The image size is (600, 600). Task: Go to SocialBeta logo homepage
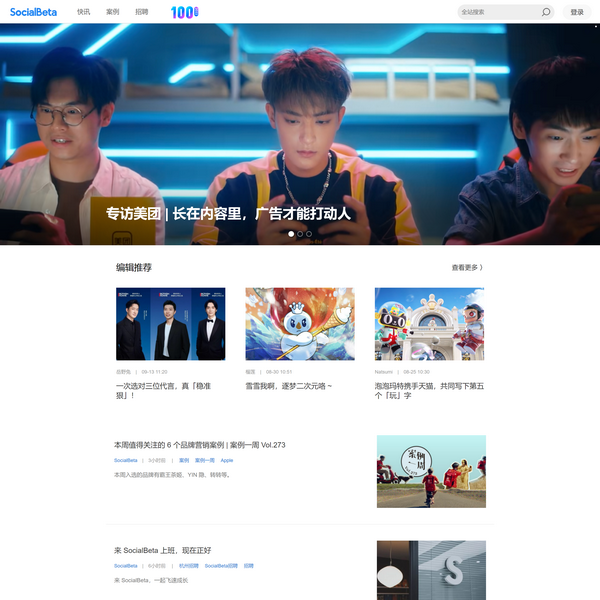click(33, 12)
